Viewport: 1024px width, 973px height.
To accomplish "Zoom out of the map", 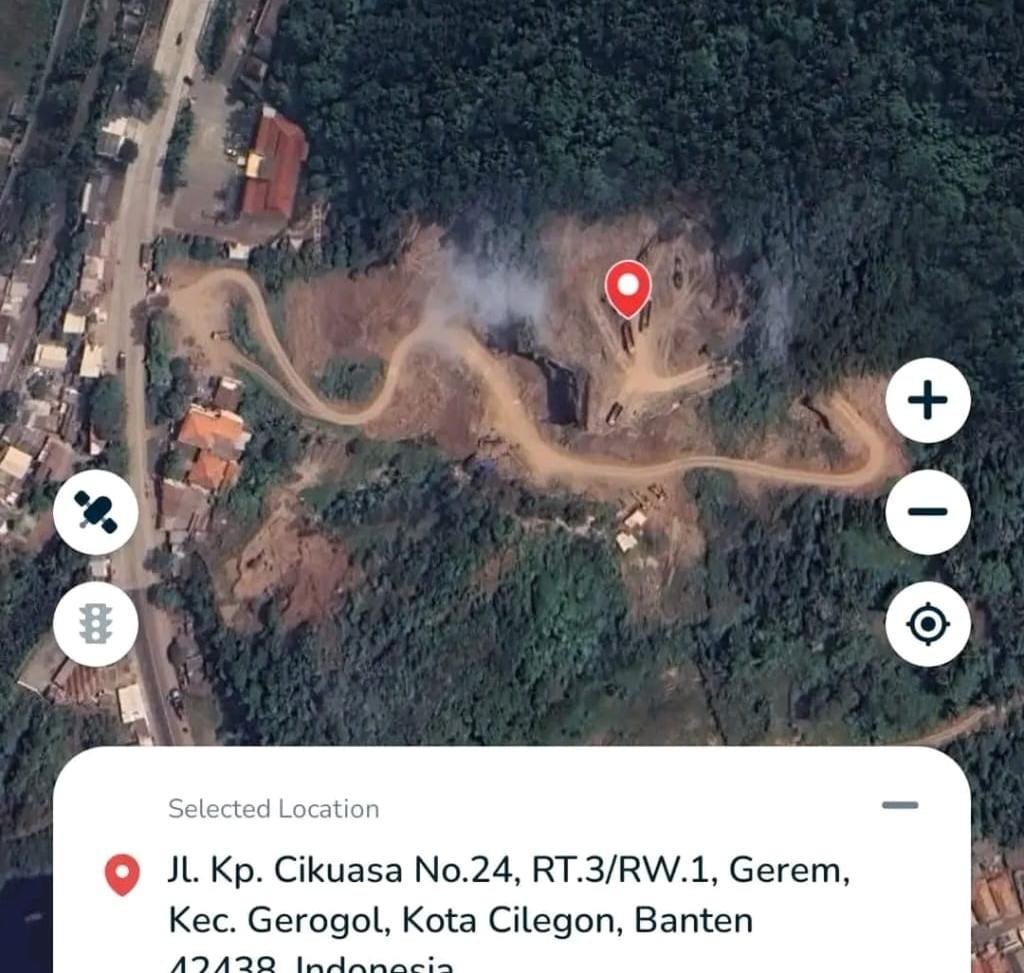I will (x=927, y=512).
